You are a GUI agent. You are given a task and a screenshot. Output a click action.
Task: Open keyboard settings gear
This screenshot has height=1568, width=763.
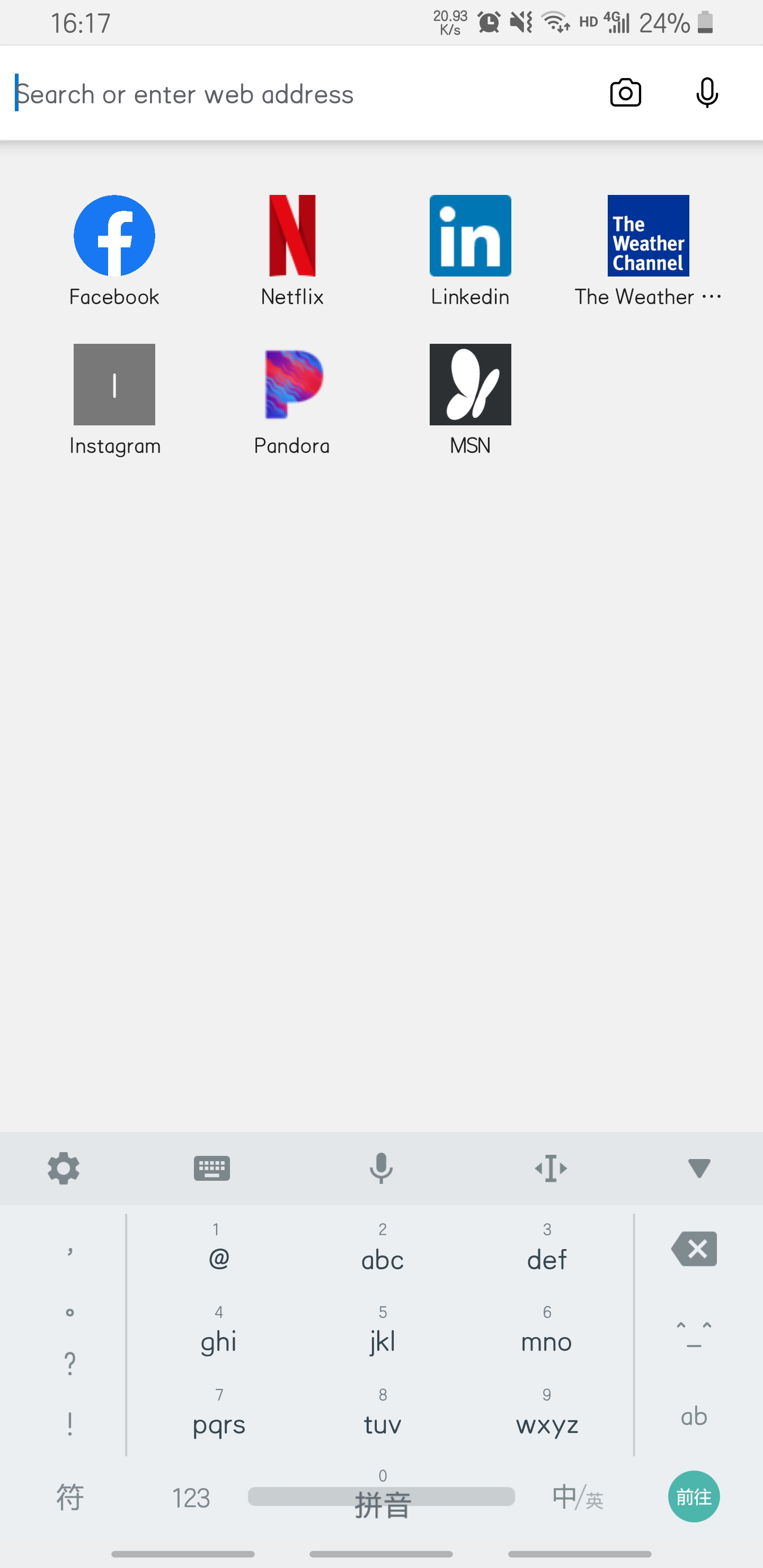[64, 1168]
